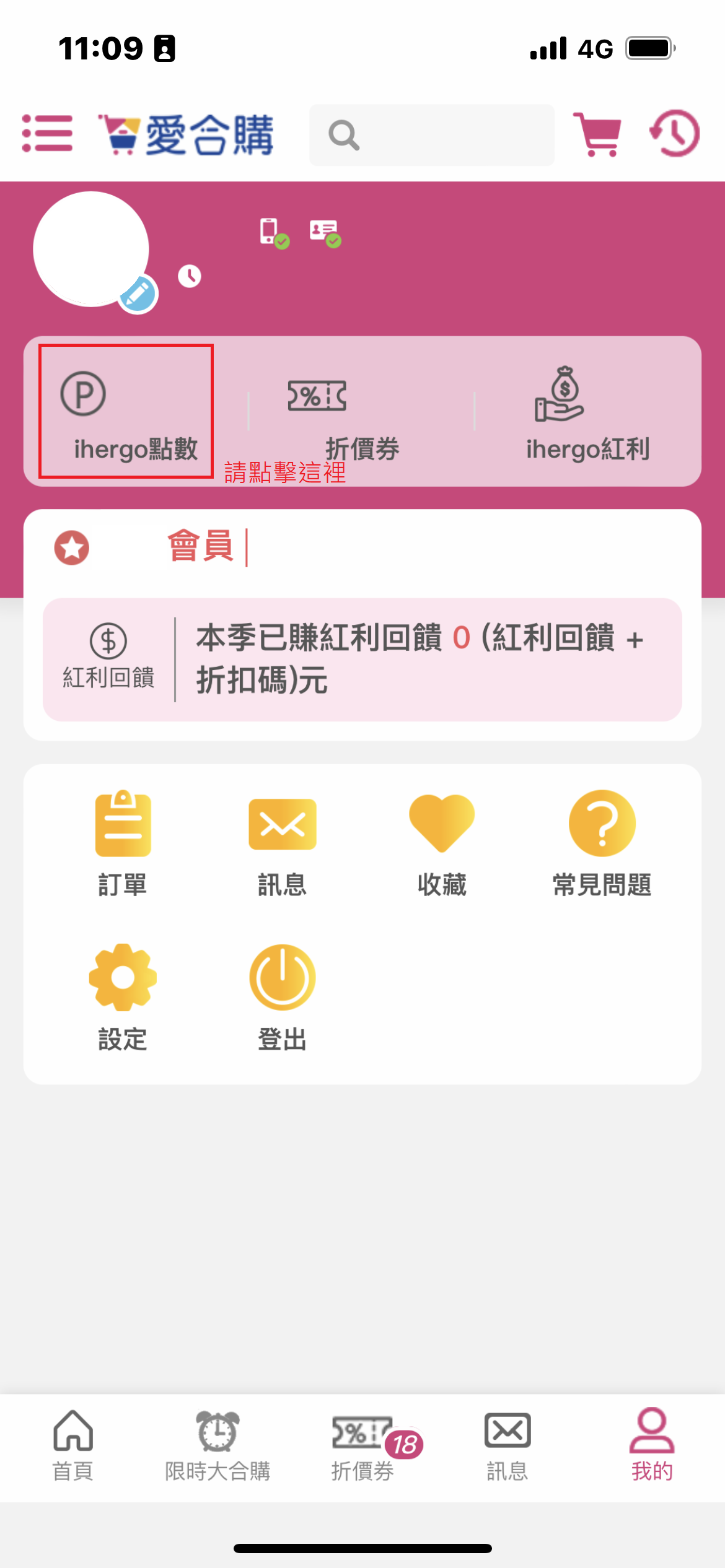This screenshot has width=725, height=1568.
Task: Tap the search box
Action: tap(432, 135)
